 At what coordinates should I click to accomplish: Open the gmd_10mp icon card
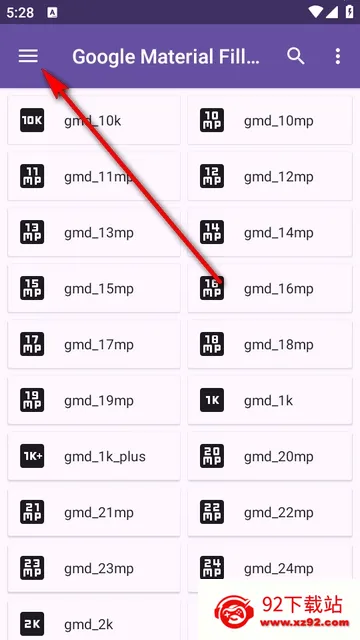[x=270, y=120]
